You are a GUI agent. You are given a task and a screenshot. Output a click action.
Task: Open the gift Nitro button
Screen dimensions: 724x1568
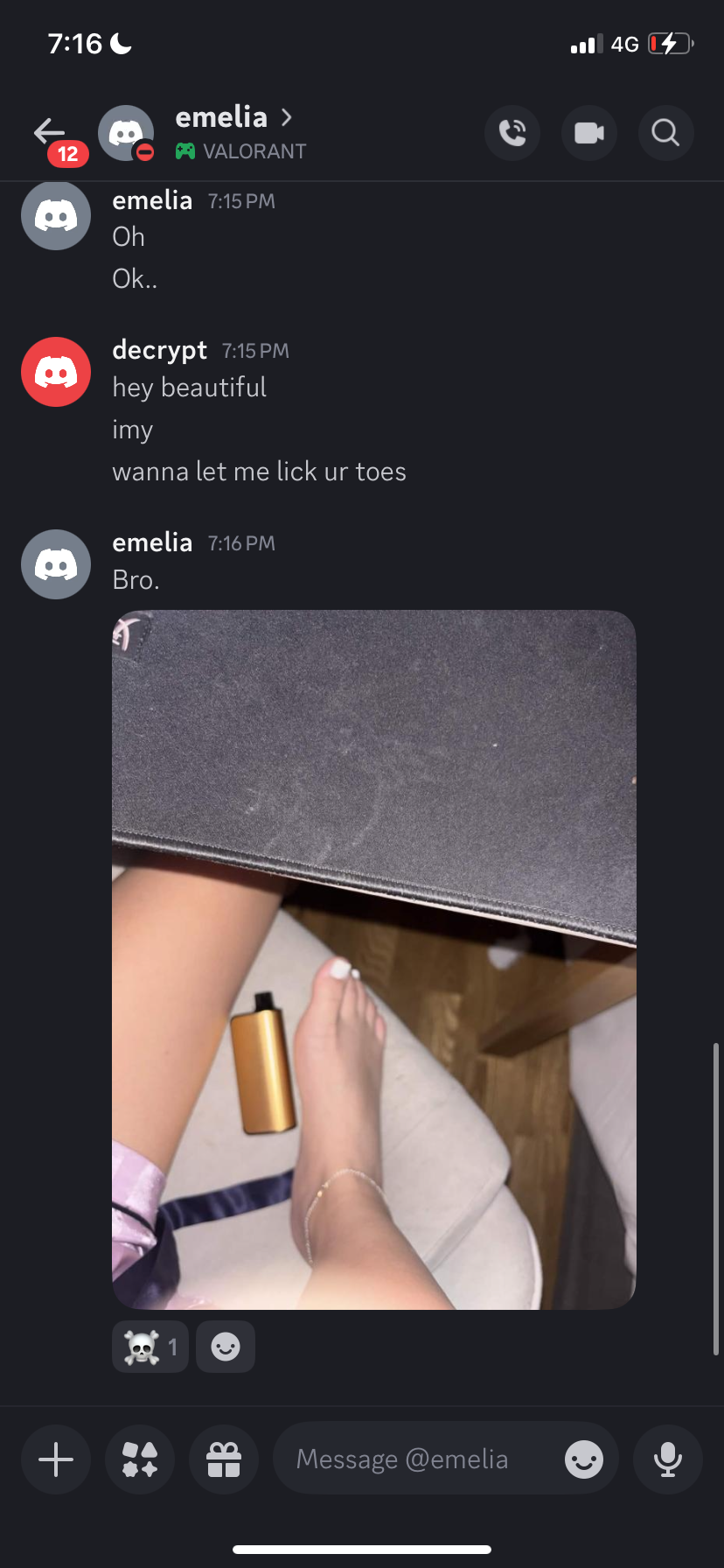224,1459
